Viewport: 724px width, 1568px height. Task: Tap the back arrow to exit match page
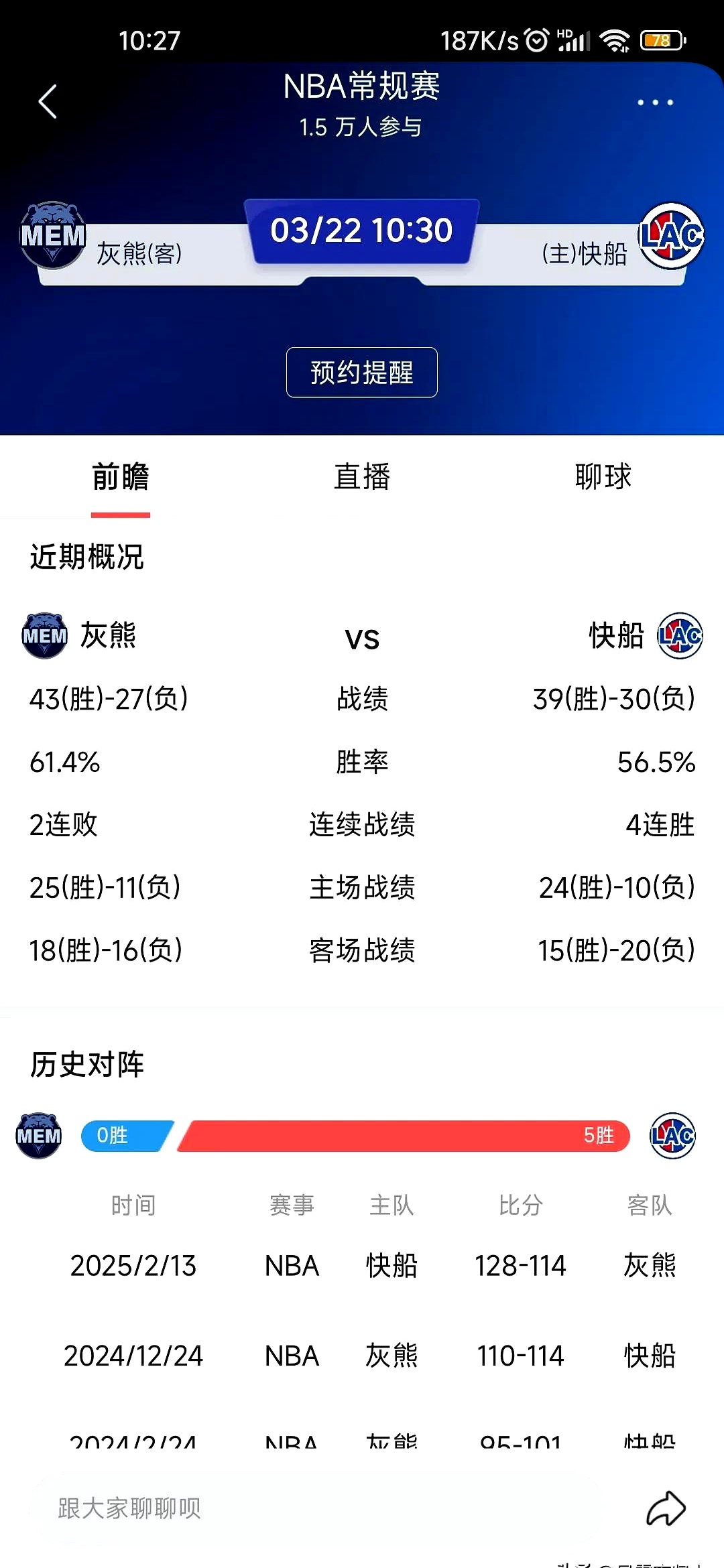pyautogui.click(x=46, y=101)
